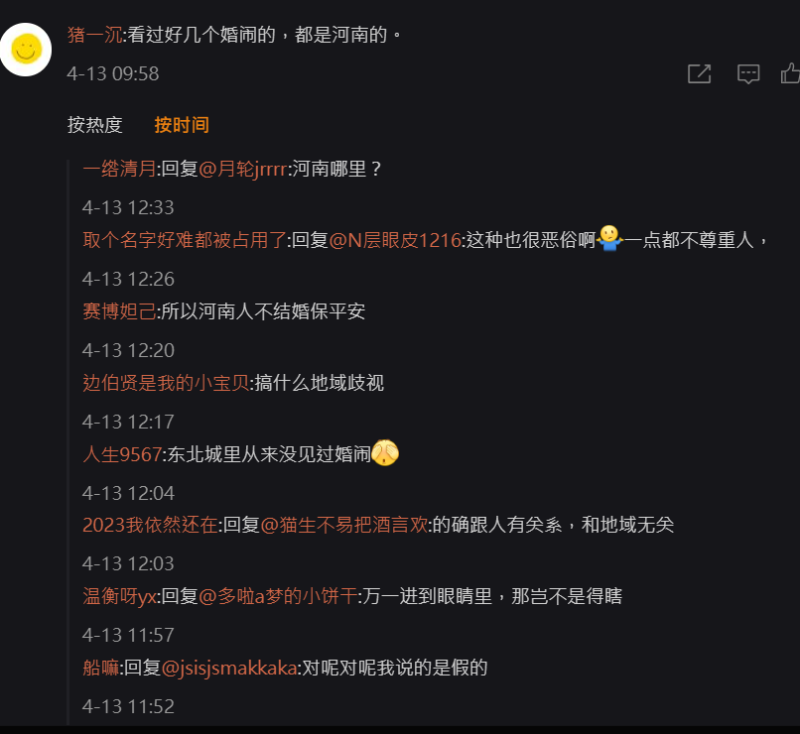The width and height of the screenshot is (800, 734).
Task: Sort replies by 按热度
Action: 95,125
